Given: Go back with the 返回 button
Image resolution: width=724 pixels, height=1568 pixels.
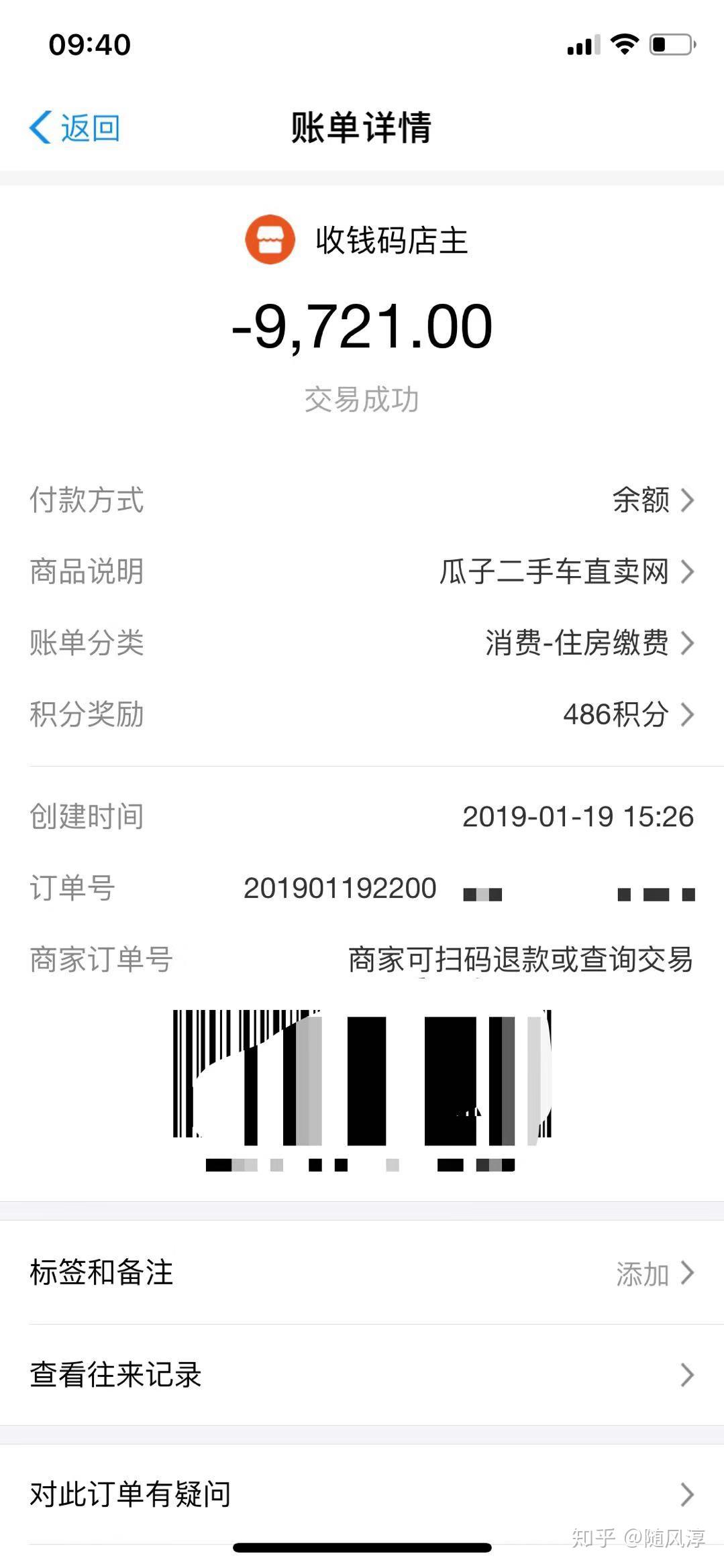Looking at the screenshot, I should [x=75, y=127].
